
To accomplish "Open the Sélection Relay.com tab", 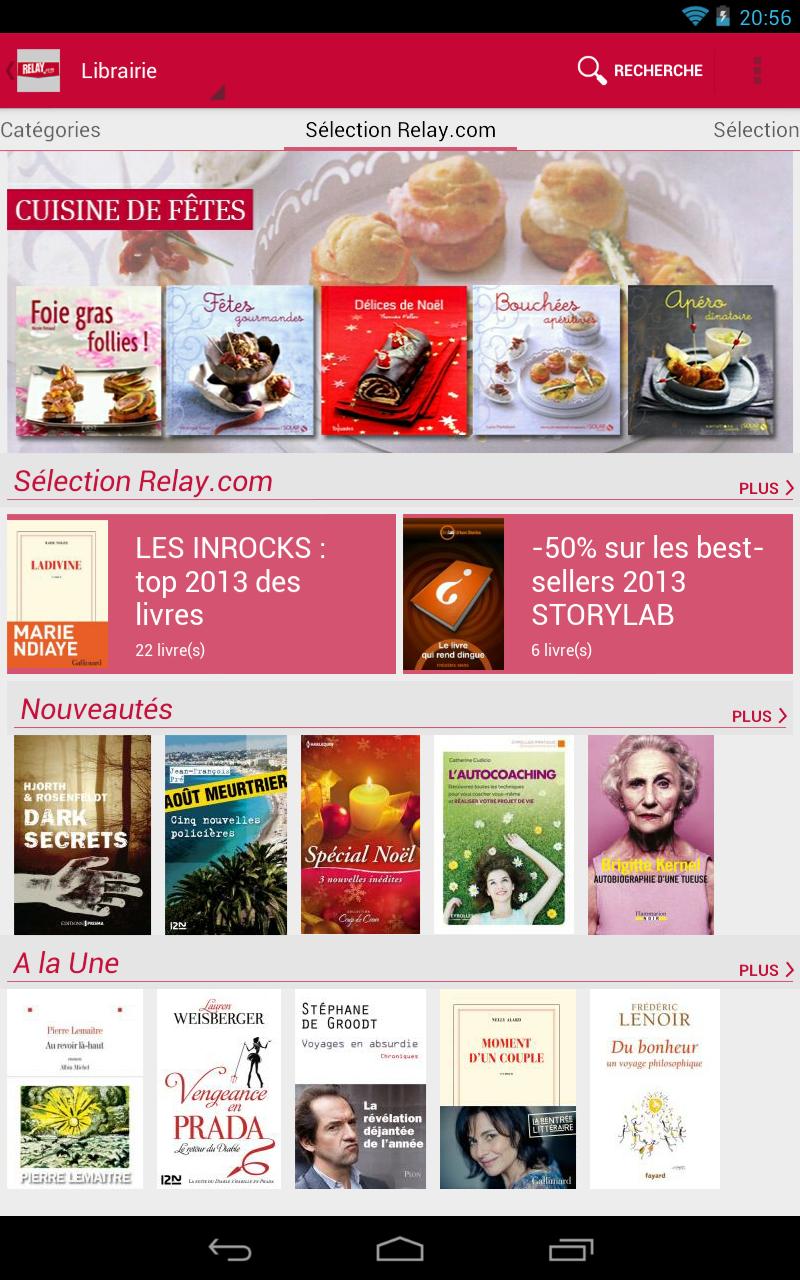I will coord(399,130).
